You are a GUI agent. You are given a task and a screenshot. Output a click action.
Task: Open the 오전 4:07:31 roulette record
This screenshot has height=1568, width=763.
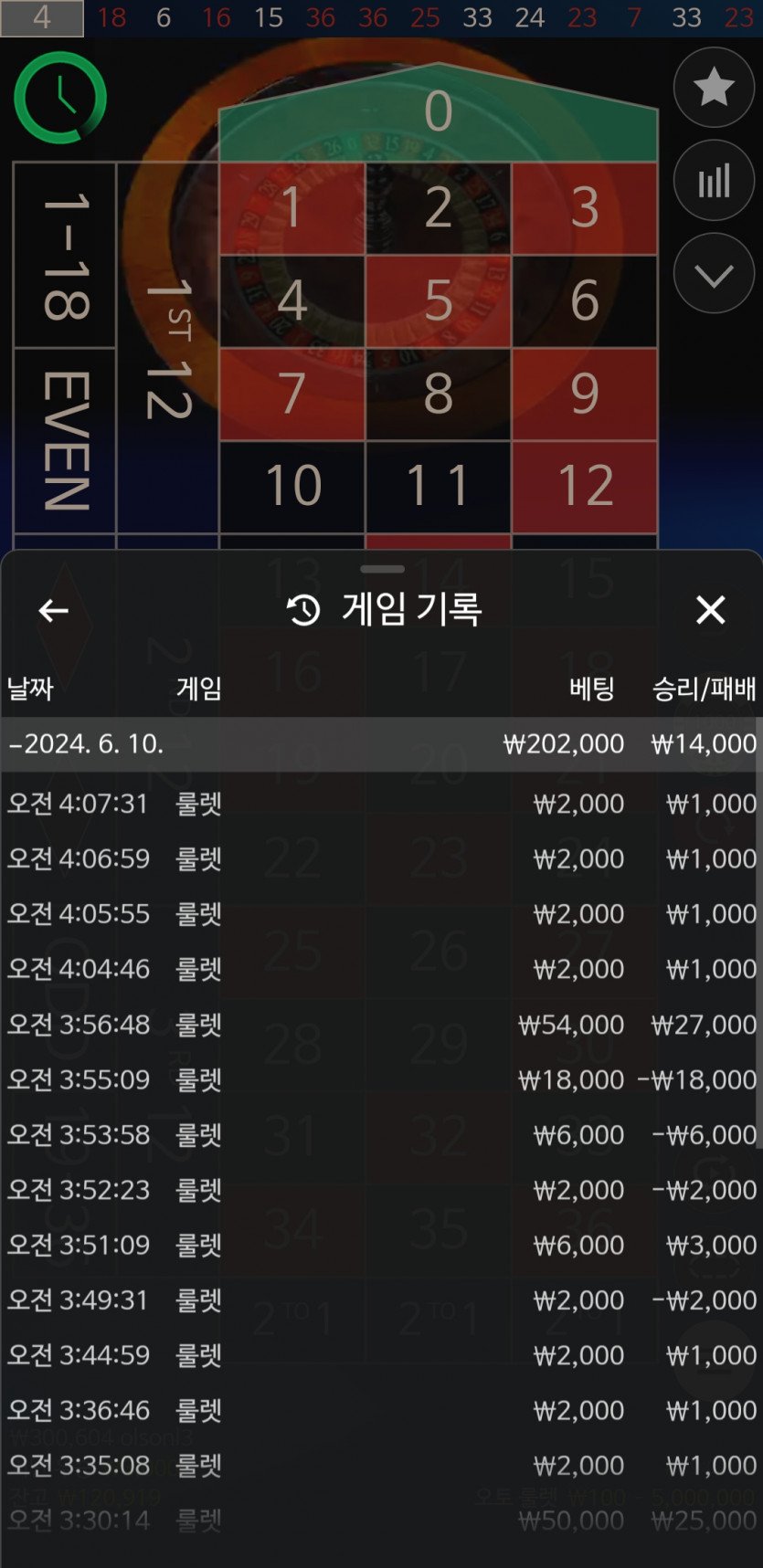(x=381, y=804)
